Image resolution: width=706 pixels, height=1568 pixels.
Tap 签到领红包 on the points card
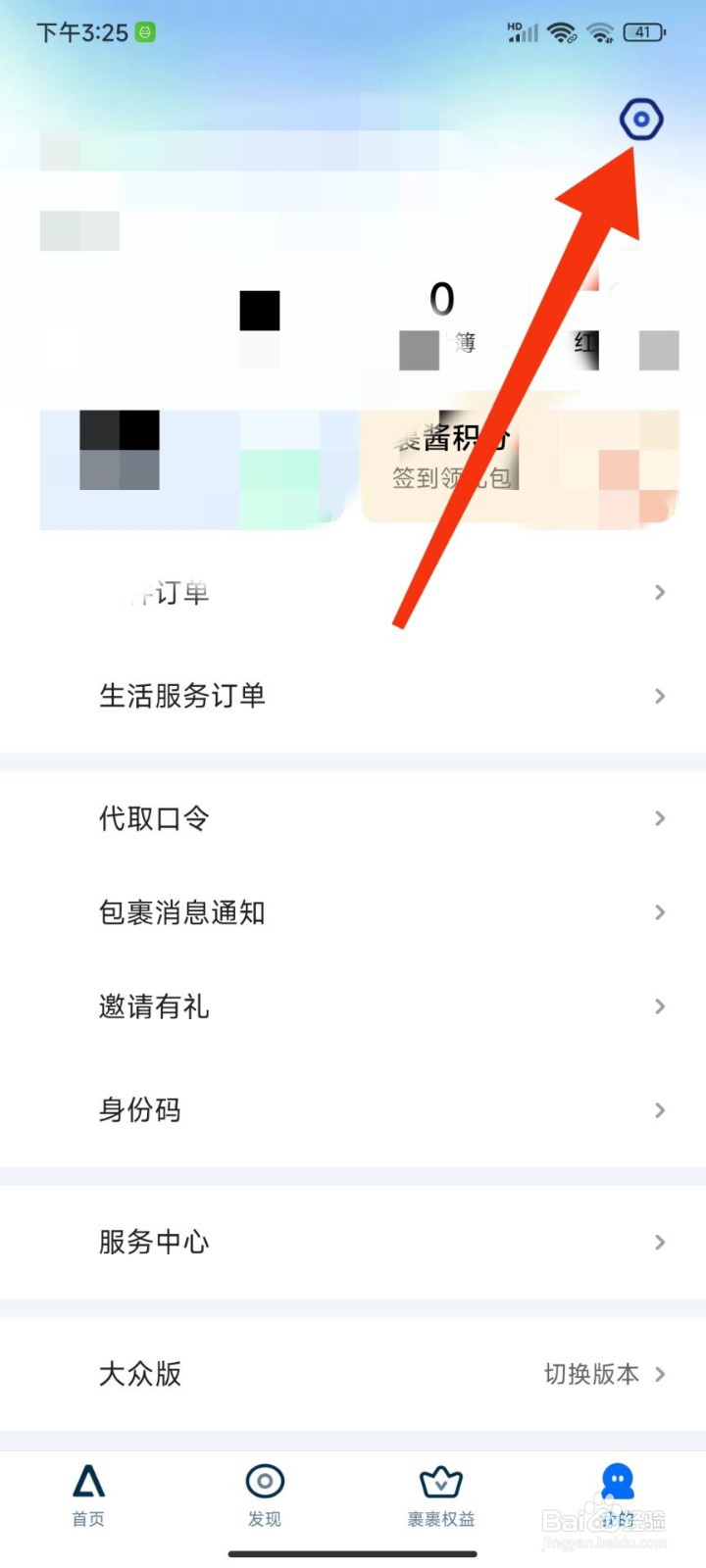[453, 479]
